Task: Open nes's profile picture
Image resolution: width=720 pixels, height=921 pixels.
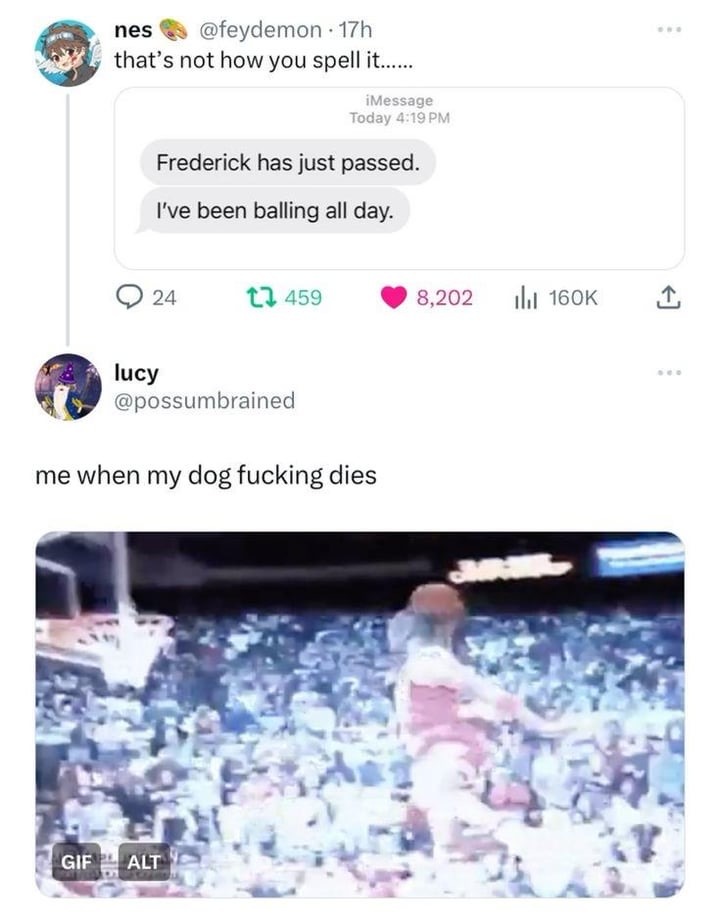Action: pos(67,54)
